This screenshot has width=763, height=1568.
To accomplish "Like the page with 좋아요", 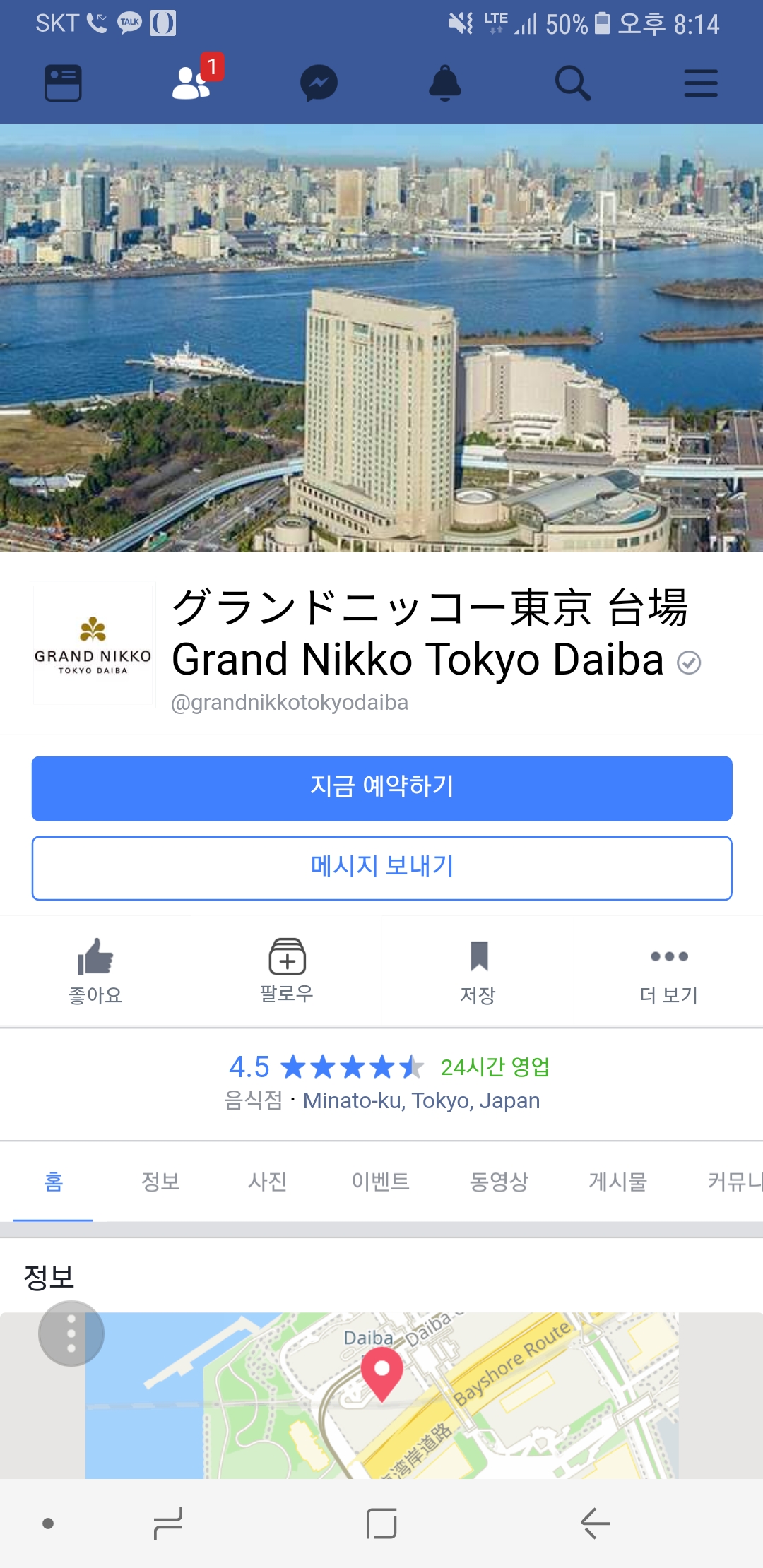I will pos(95,972).
